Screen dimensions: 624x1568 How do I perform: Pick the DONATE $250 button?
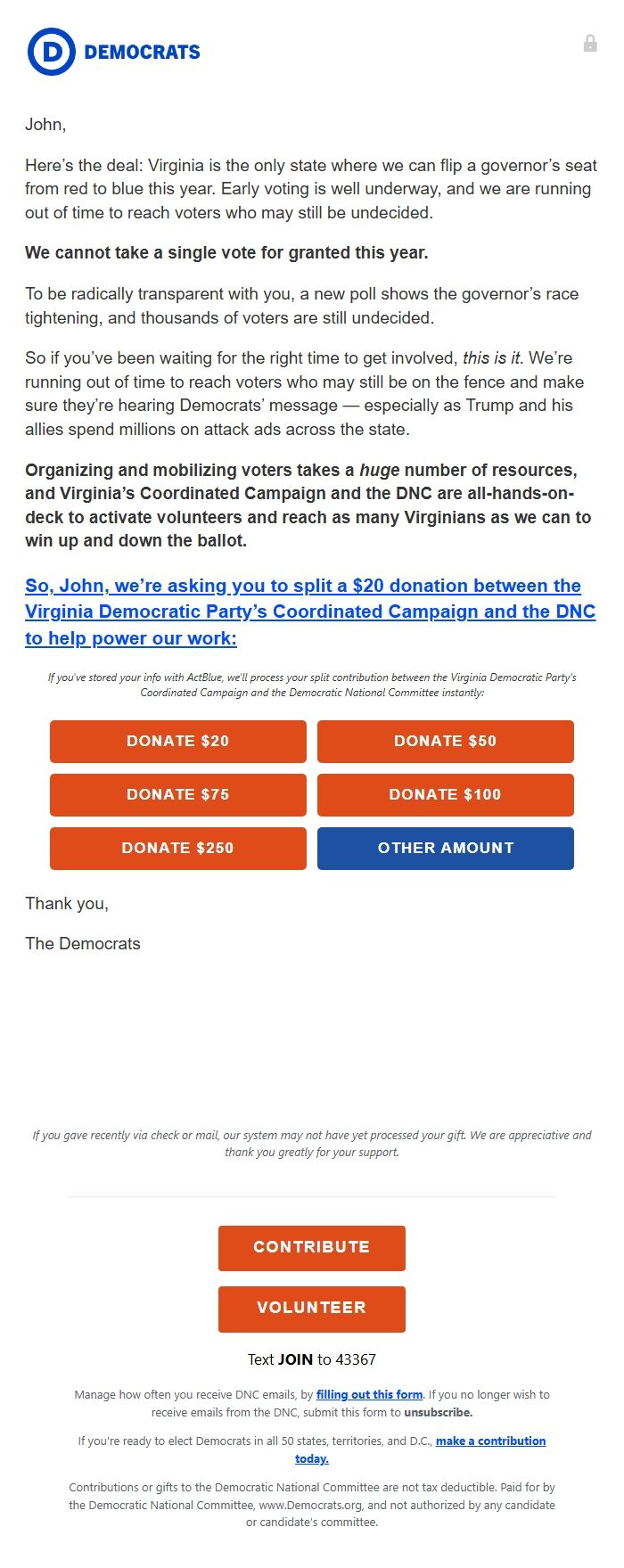click(177, 849)
